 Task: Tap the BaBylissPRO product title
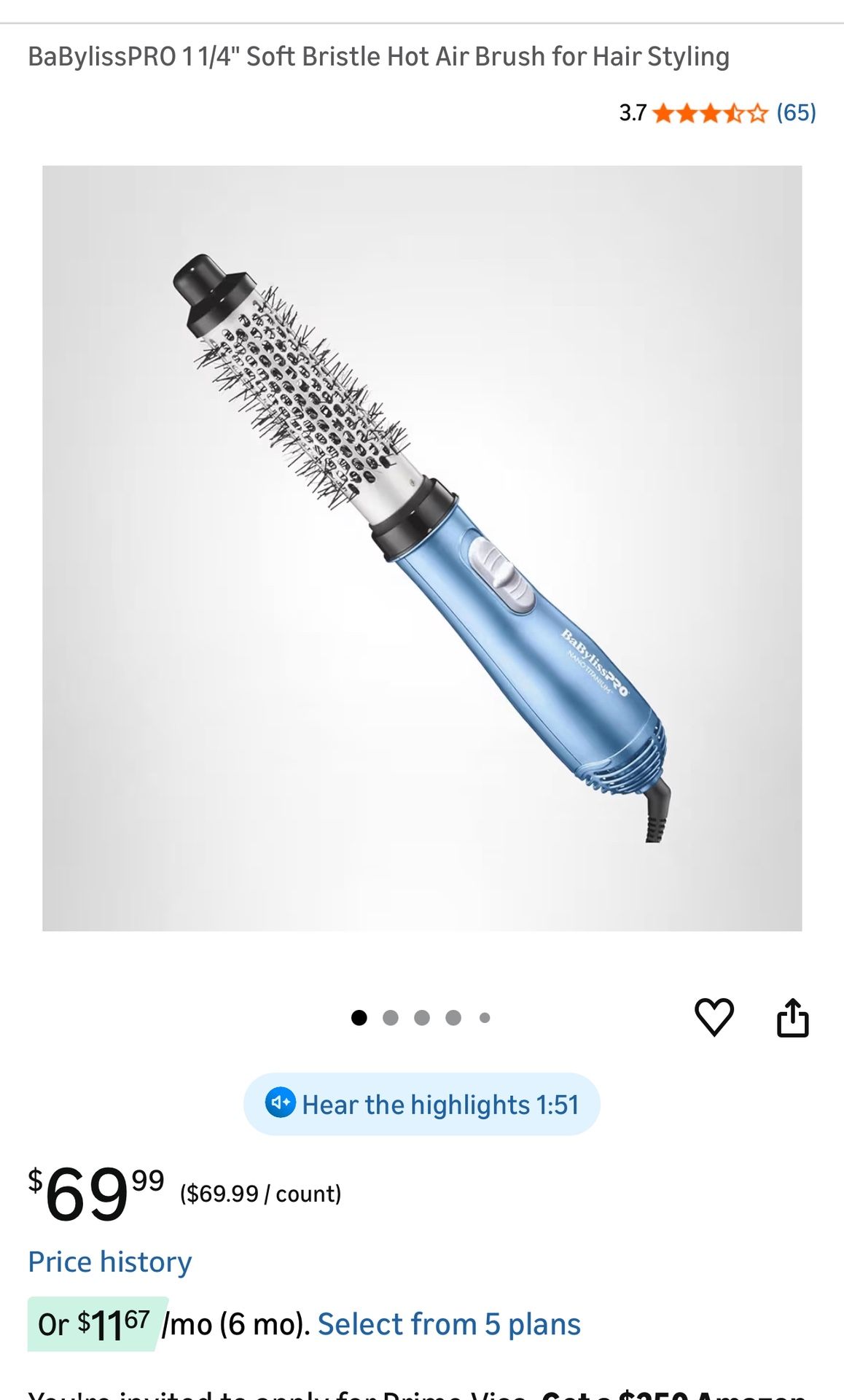coord(378,55)
